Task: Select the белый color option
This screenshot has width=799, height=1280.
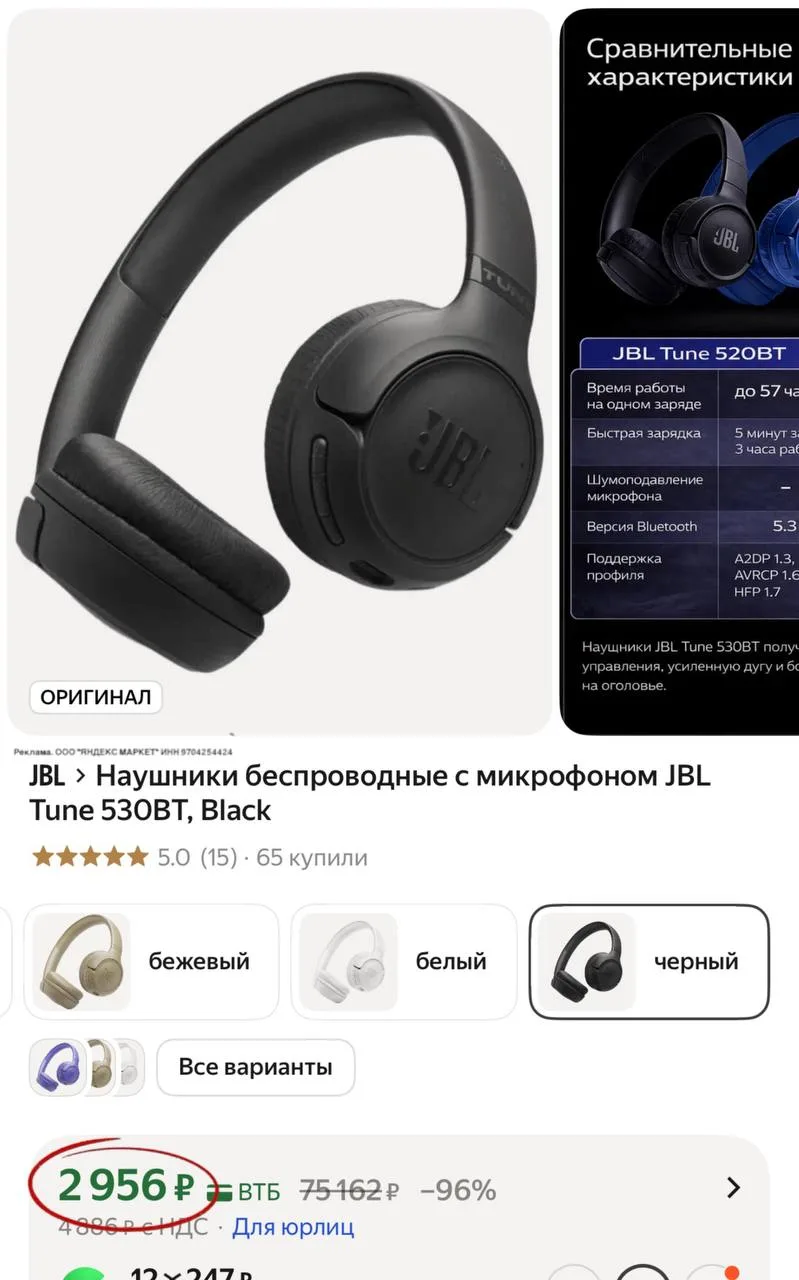Action: (x=404, y=961)
